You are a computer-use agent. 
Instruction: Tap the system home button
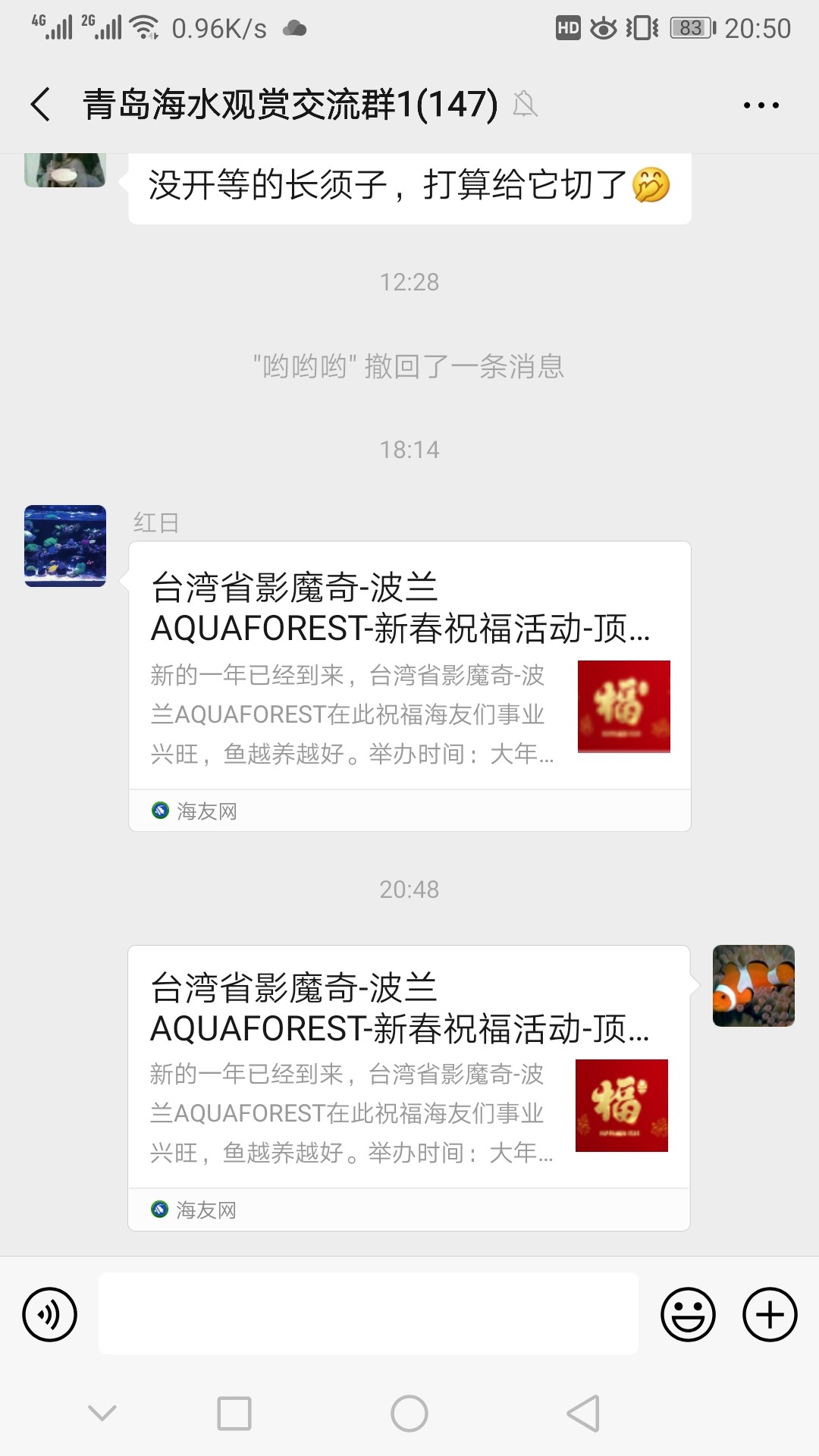tap(409, 1414)
